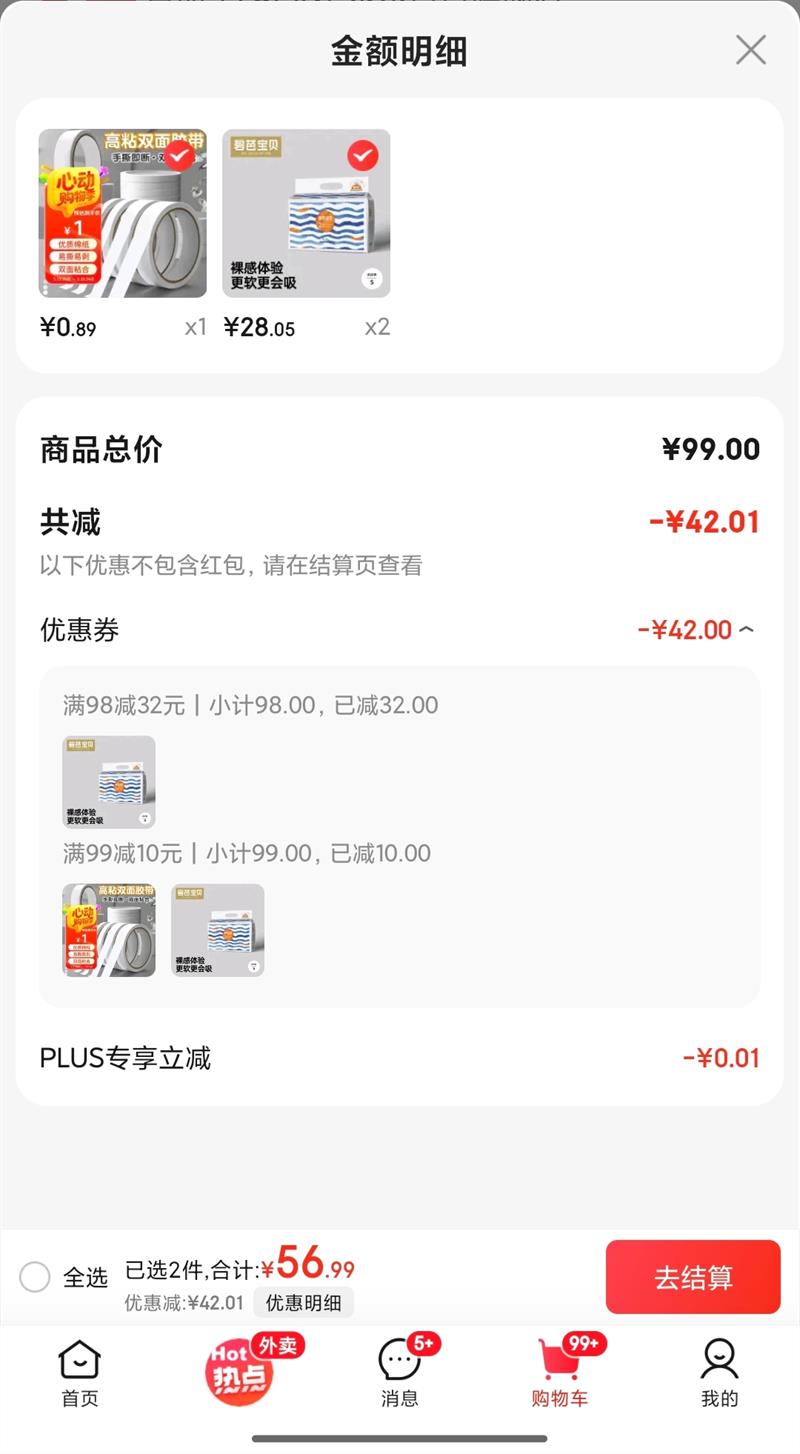Collapse the 优惠券 discount details

point(746,630)
